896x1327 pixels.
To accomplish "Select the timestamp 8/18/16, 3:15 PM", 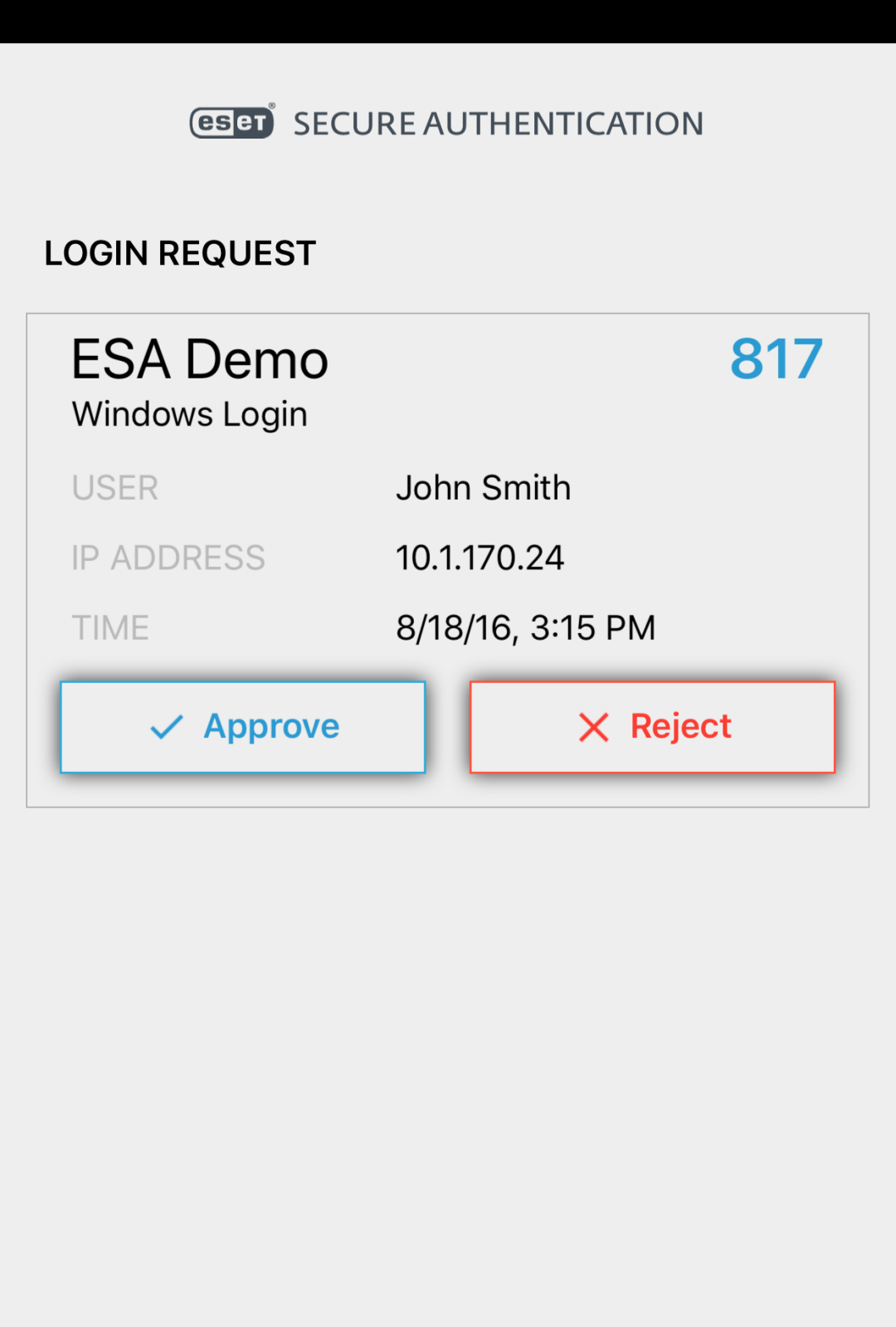I will 526,627.
